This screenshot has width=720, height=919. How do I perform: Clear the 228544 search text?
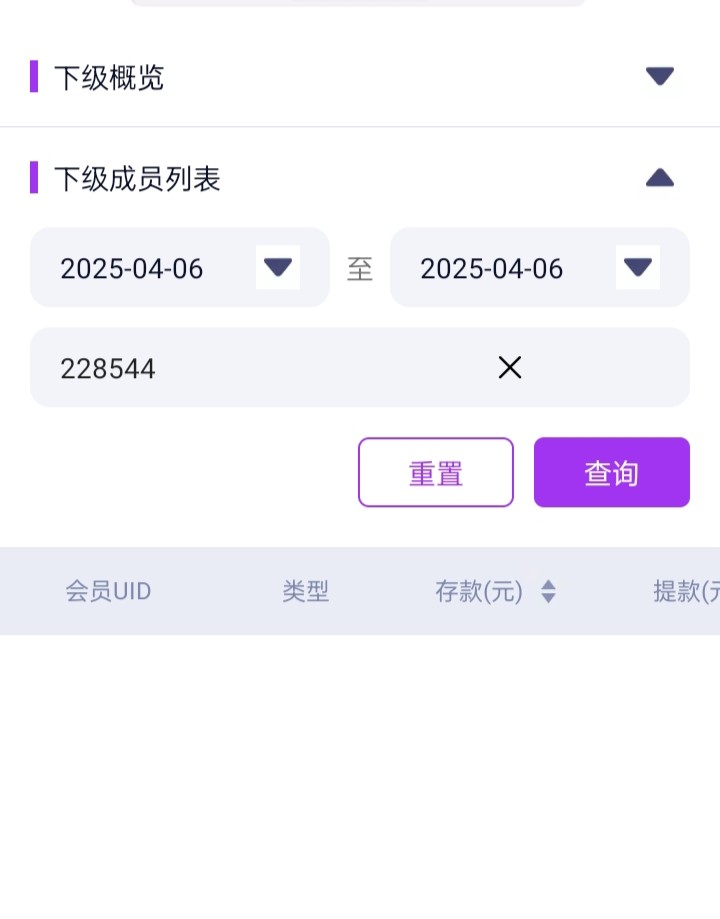point(510,368)
